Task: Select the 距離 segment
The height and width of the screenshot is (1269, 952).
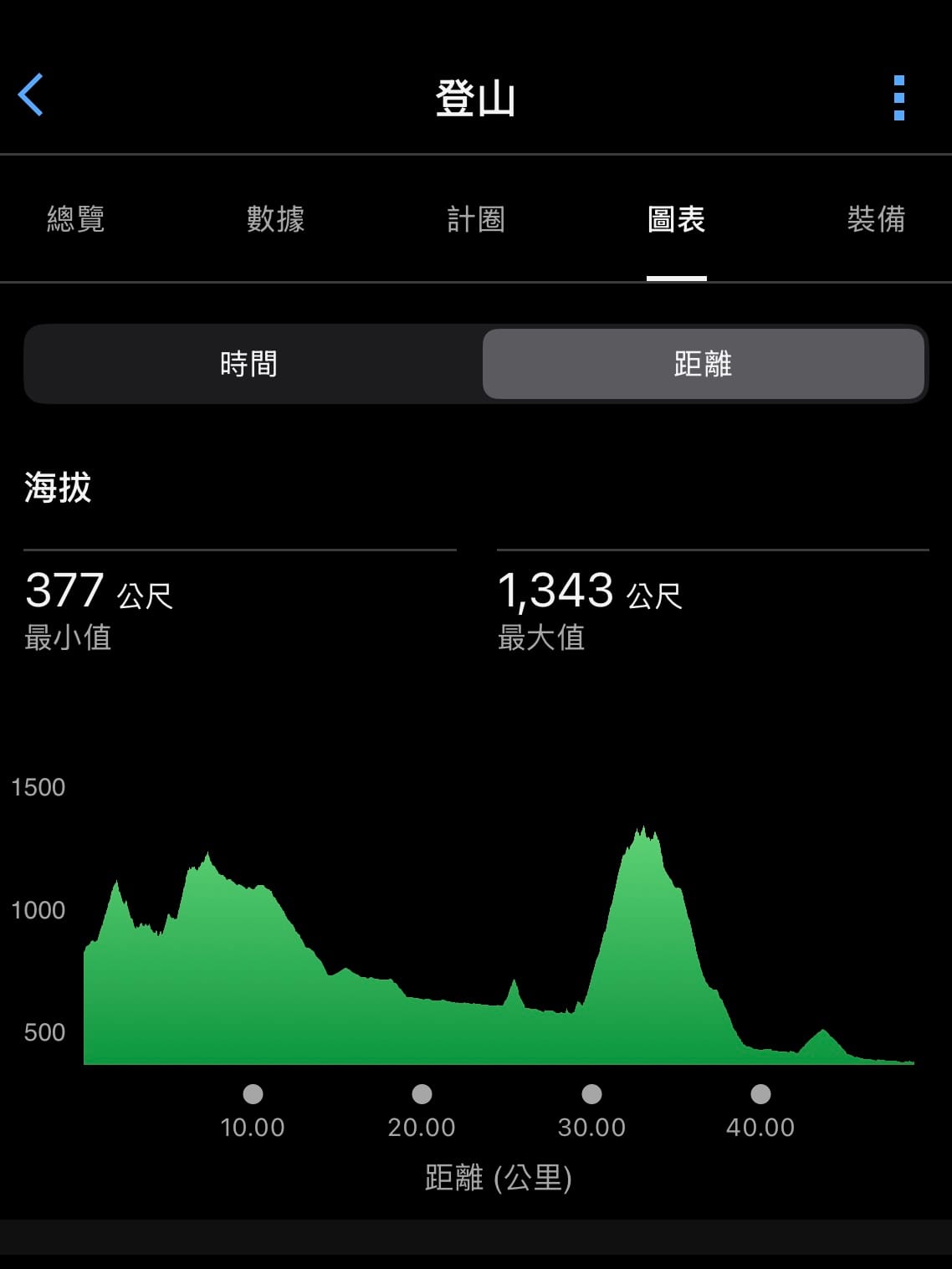Action: 703,364
